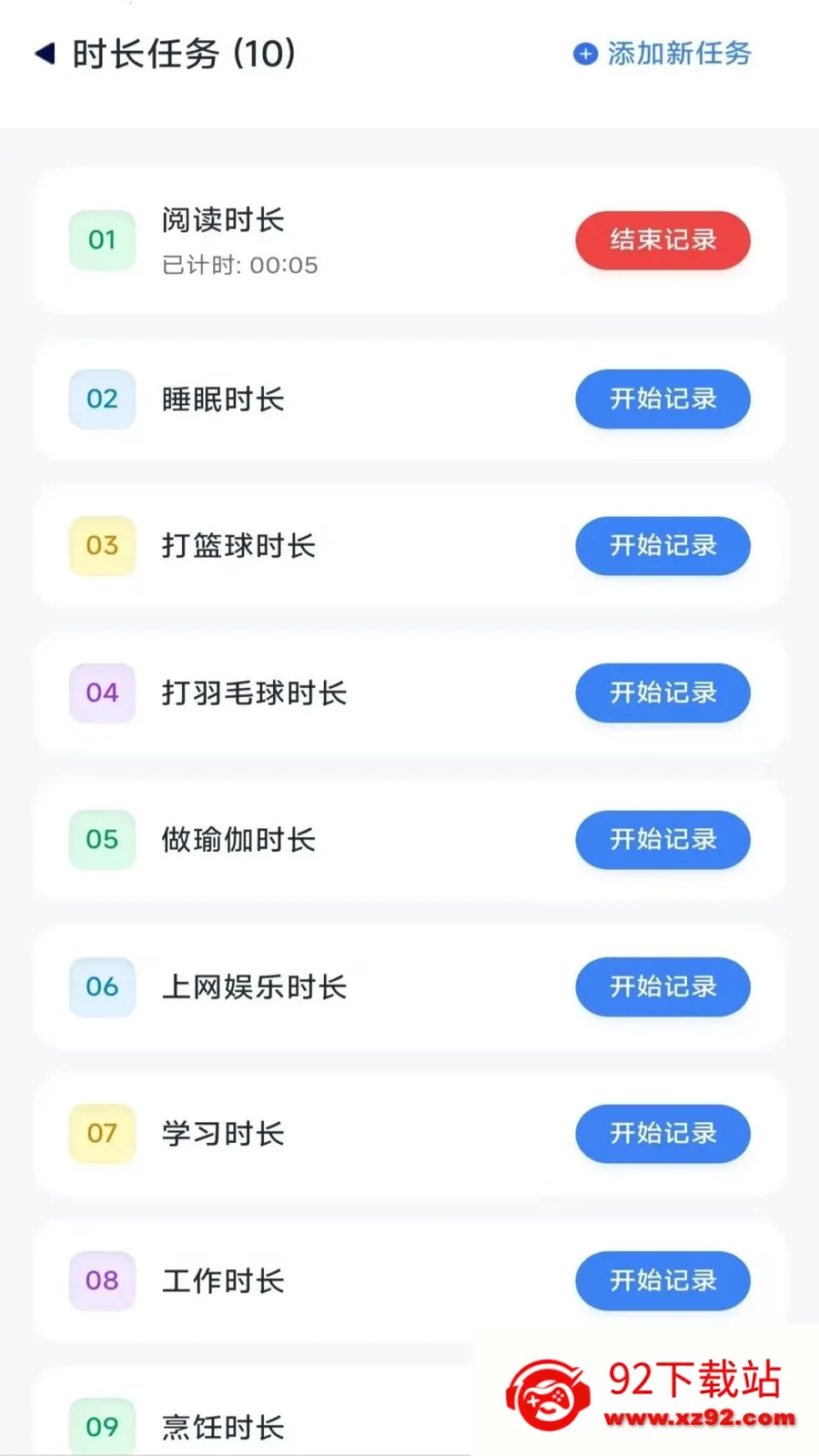Select badge 03 of 打篮球时长 task
This screenshot has width=819, height=1456.
pyautogui.click(x=101, y=546)
